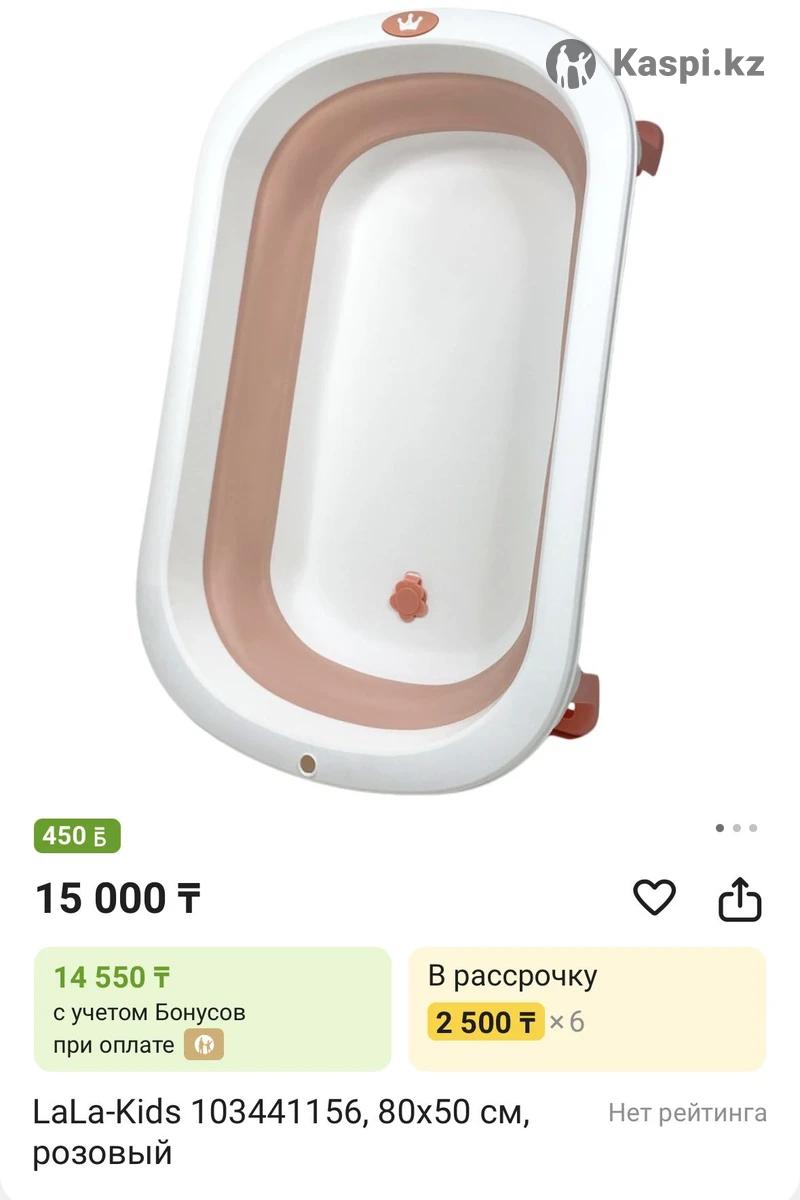Share this LaLa-Kids product
This screenshot has height=1200, width=800.
point(740,897)
